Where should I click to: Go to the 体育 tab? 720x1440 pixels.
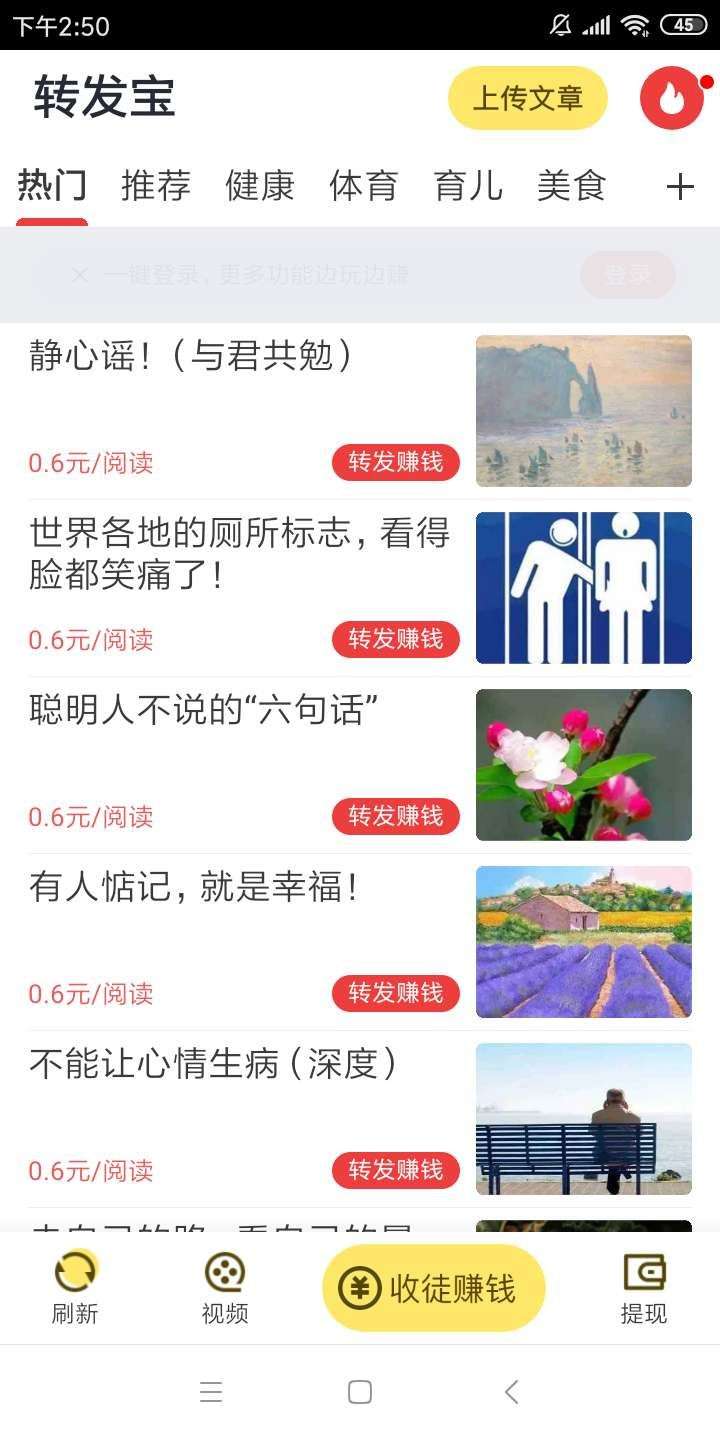click(363, 186)
